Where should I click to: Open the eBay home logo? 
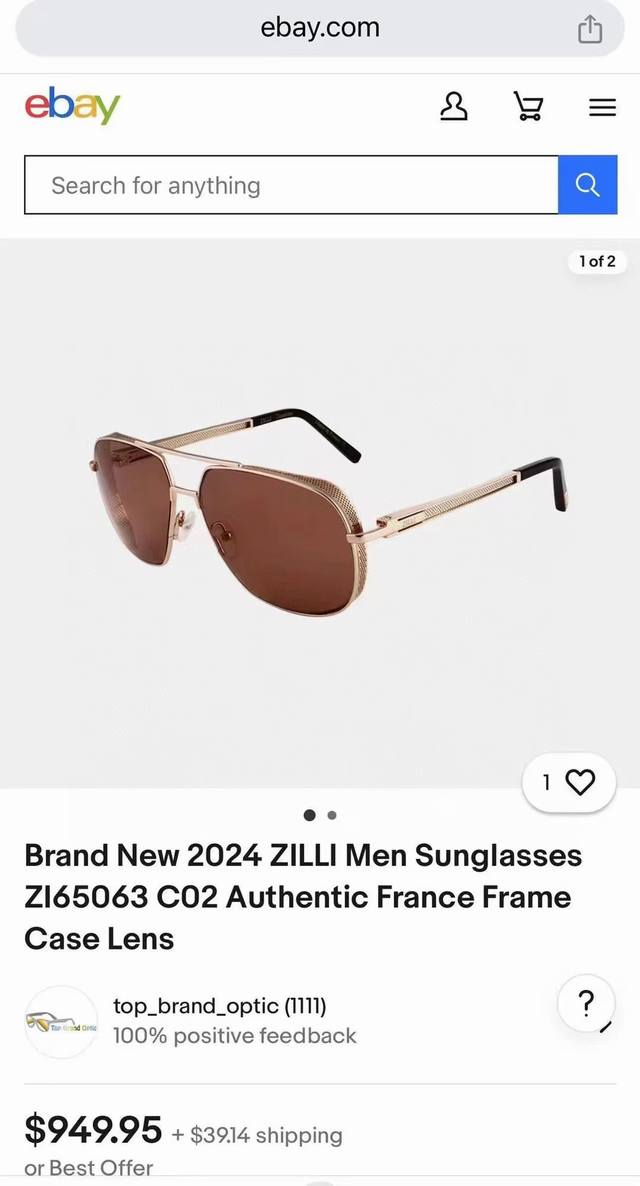tap(72, 106)
